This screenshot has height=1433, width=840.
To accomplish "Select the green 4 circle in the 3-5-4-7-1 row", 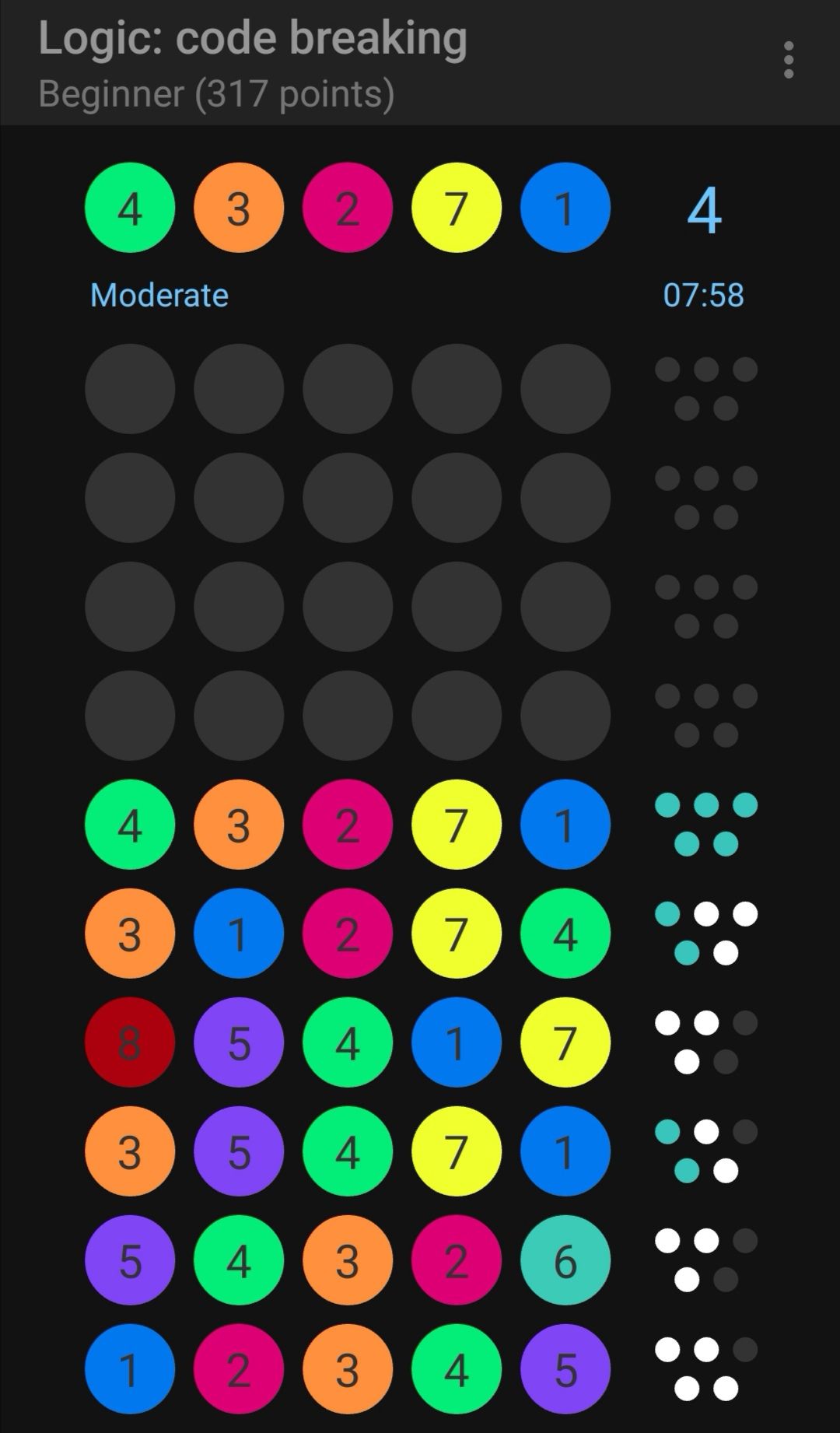I will point(347,1151).
